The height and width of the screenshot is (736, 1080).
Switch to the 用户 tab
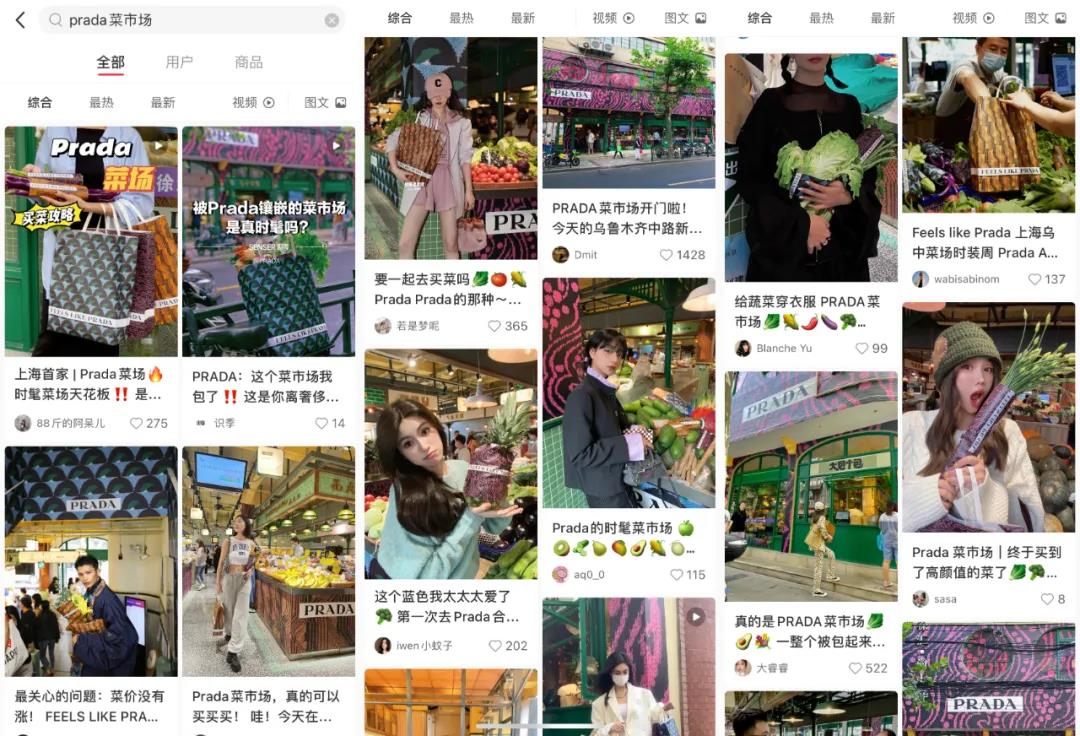[179, 62]
